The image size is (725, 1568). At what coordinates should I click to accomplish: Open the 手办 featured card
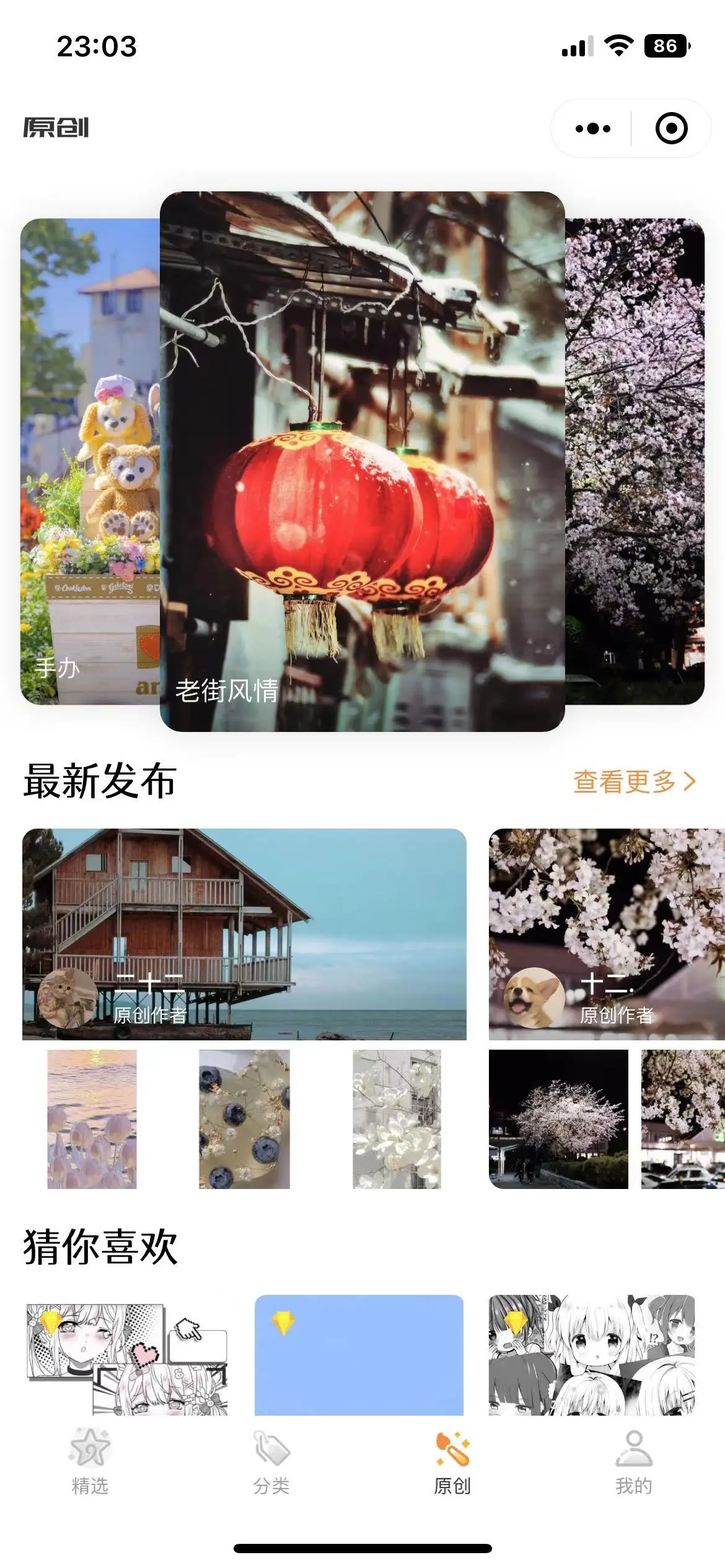[x=90, y=461]
